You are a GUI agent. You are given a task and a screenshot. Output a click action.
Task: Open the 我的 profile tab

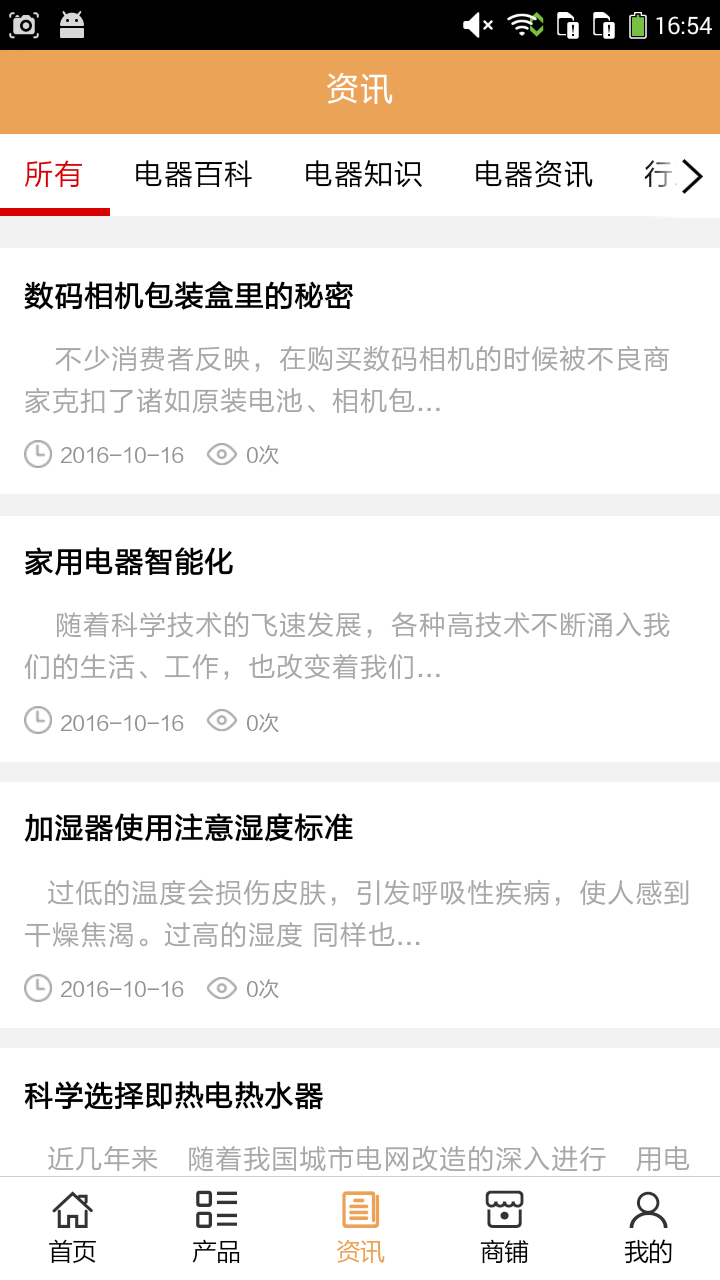[648, 1228]
